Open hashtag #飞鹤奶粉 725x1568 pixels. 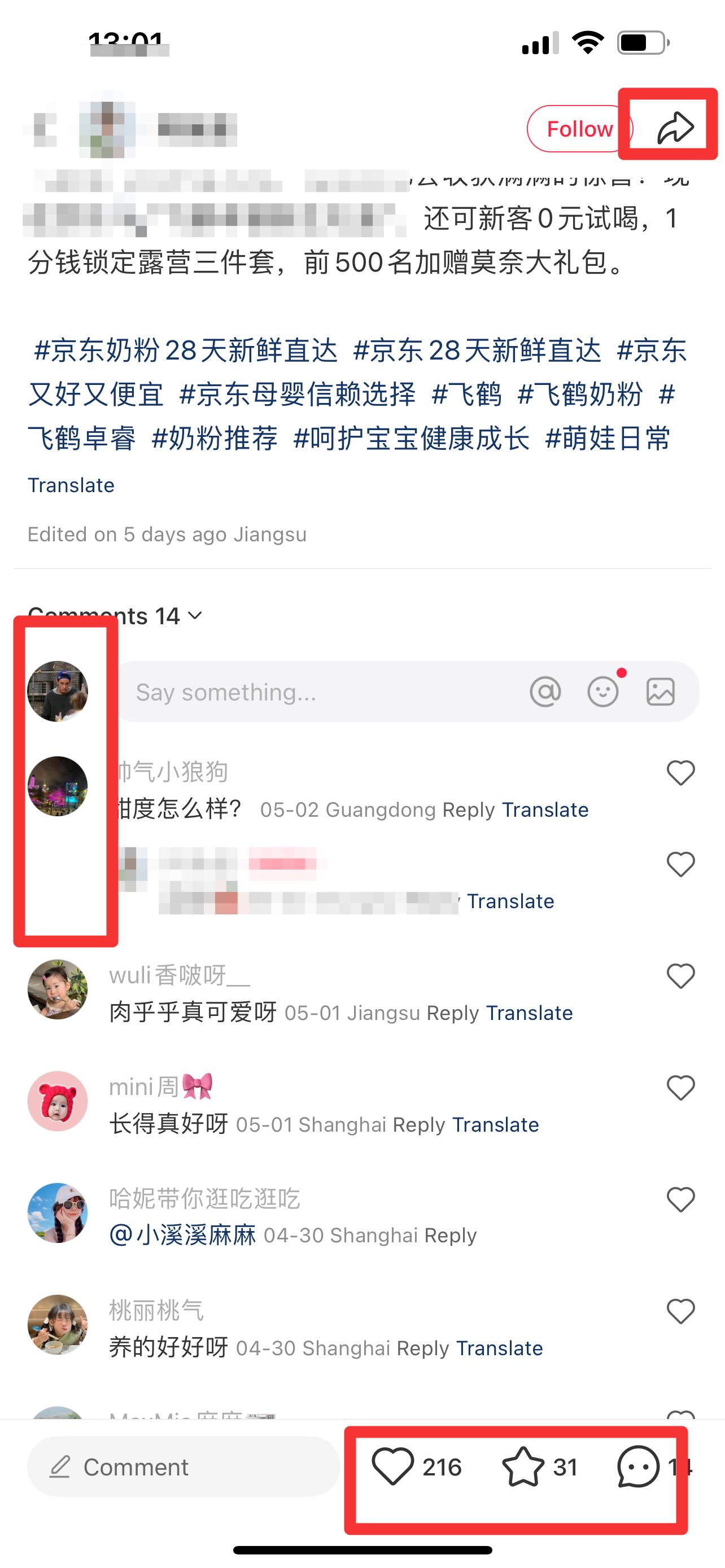pyautogui.click(x=579, y=394)
